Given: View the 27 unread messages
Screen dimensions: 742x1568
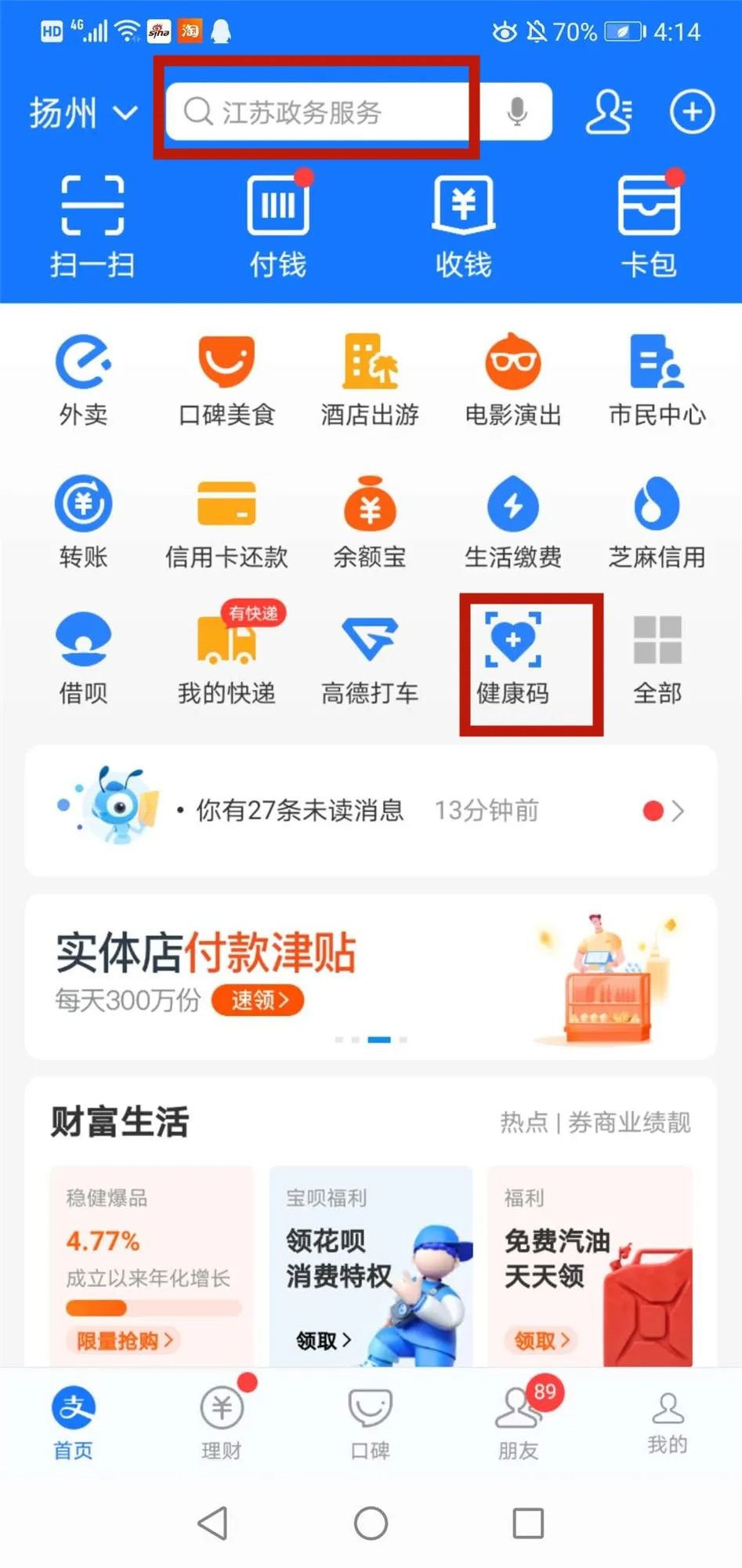Looking at the screenshot, I should 371,811.
